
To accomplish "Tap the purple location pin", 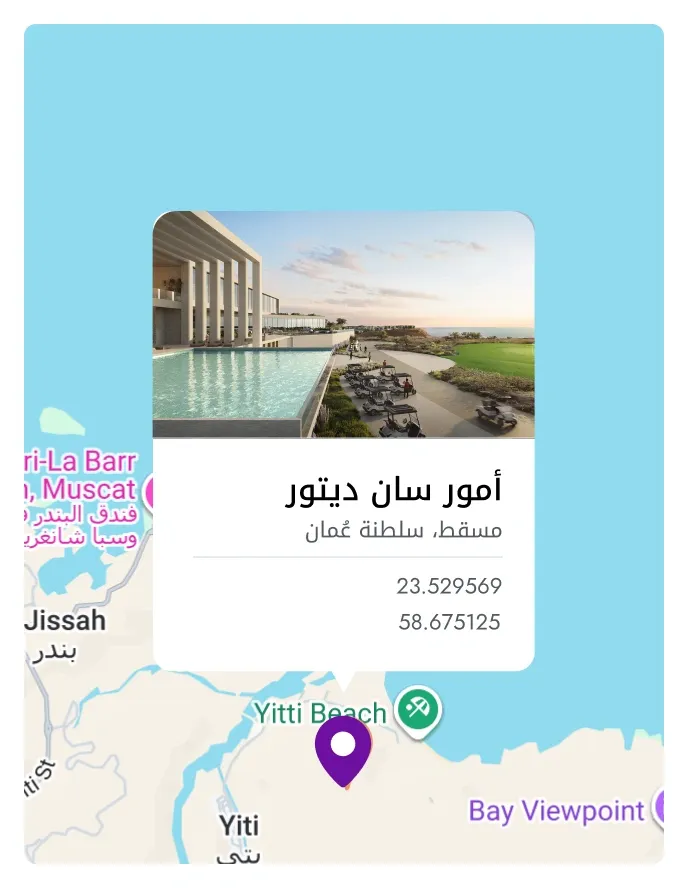I will (x=343, y=747).
